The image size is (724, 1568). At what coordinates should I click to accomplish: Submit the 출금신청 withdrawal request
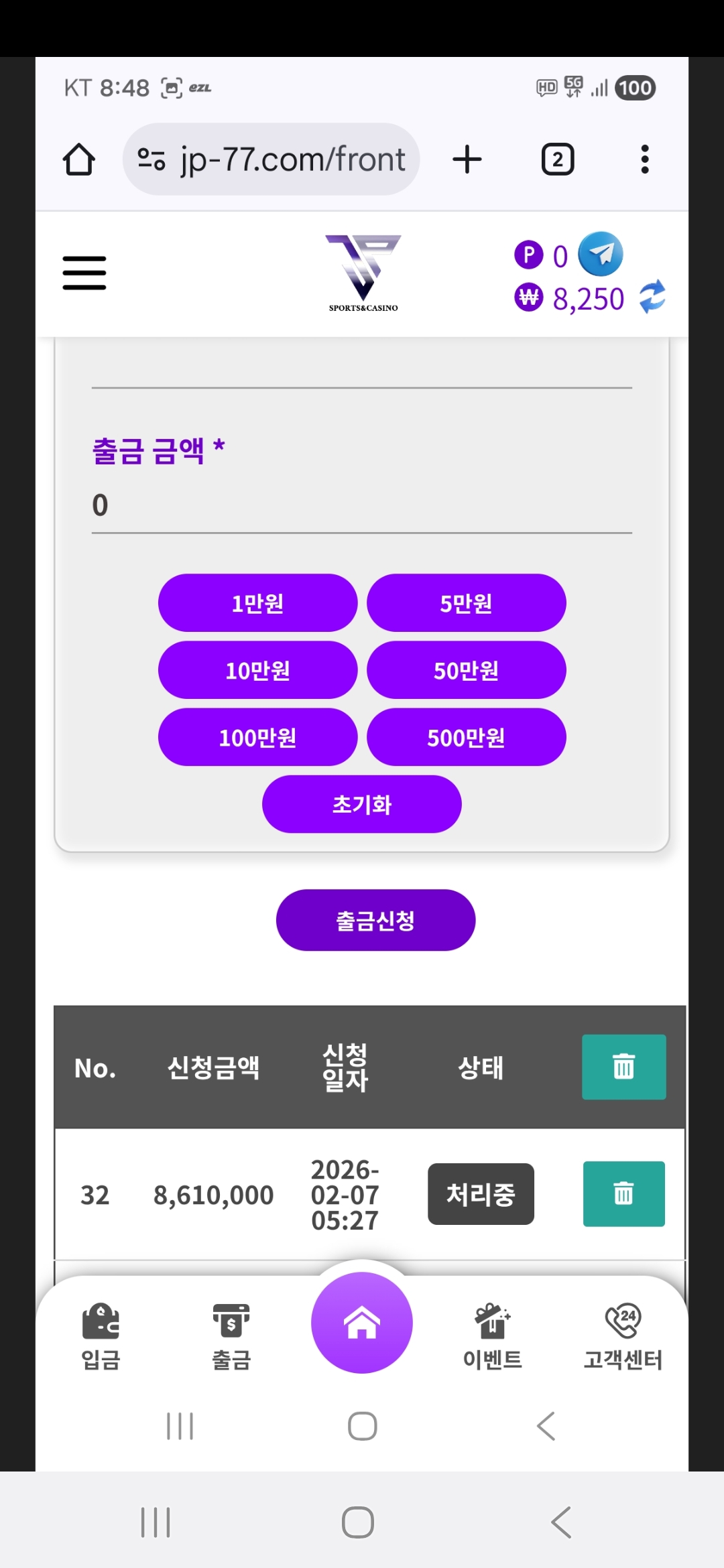375,920
